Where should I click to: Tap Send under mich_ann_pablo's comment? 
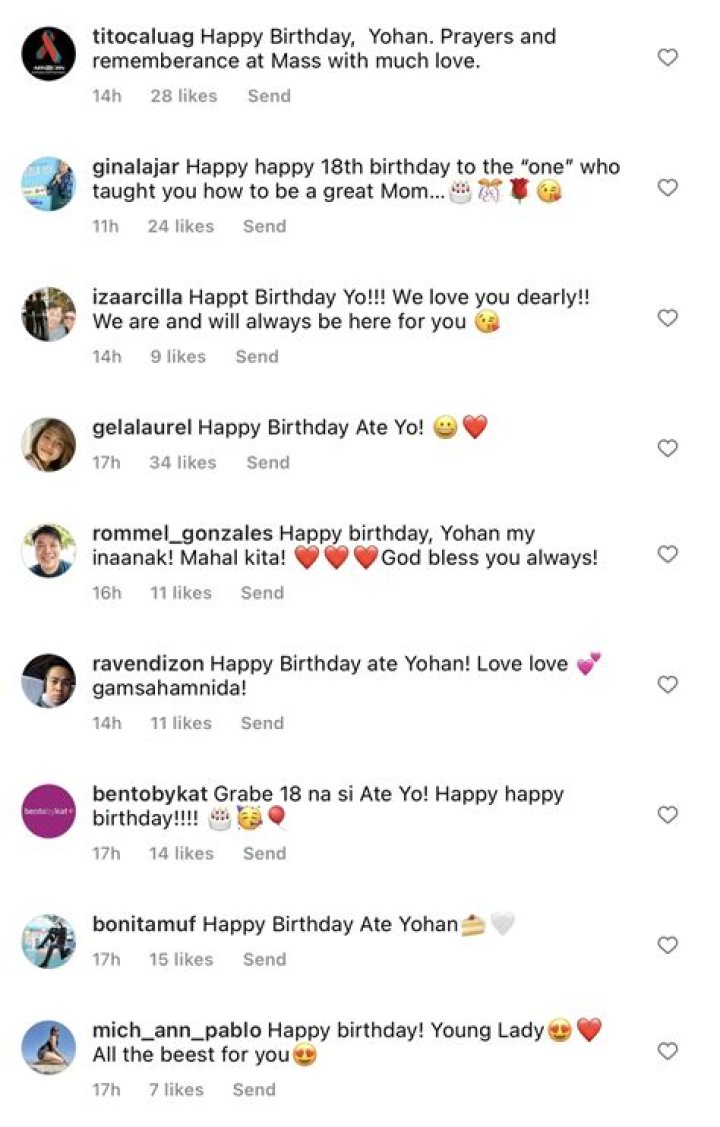tap(254, 1089)
